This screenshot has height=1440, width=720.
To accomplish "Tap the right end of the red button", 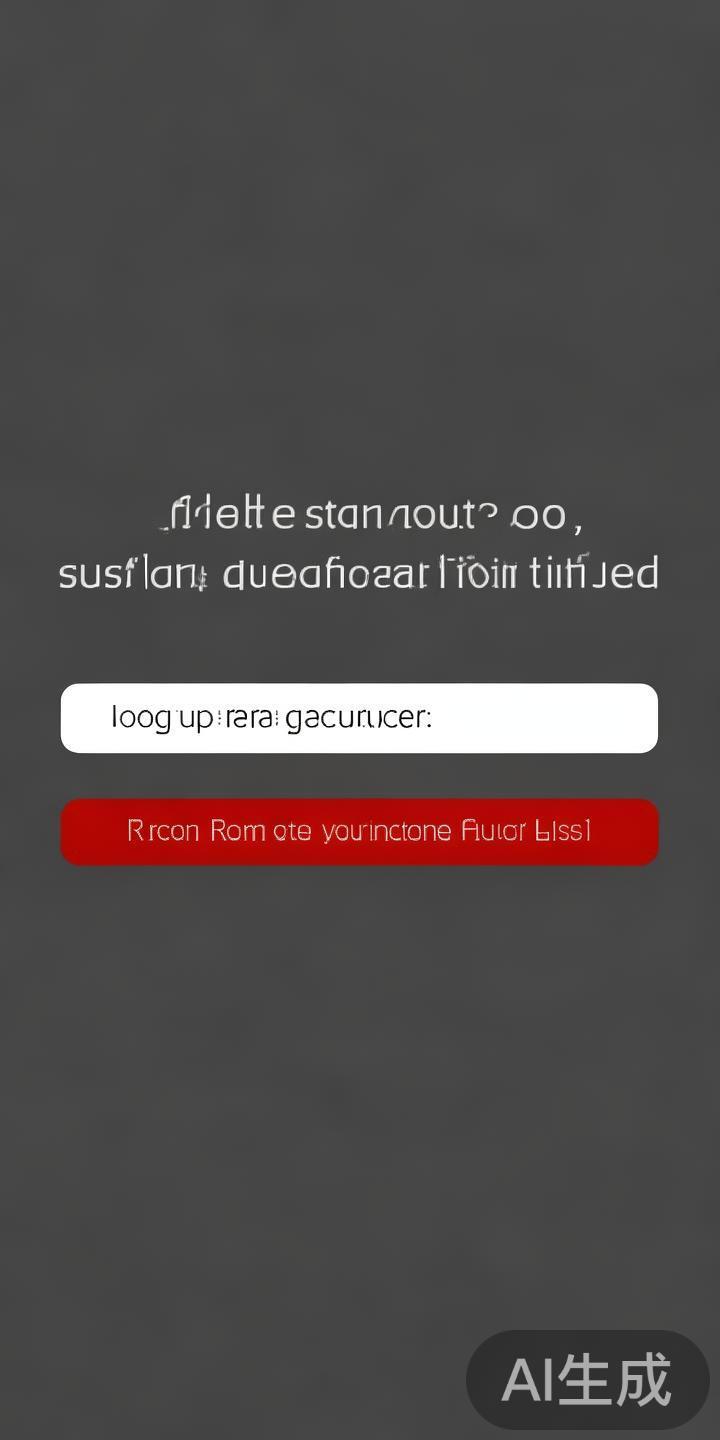I will tap(630, 831).
